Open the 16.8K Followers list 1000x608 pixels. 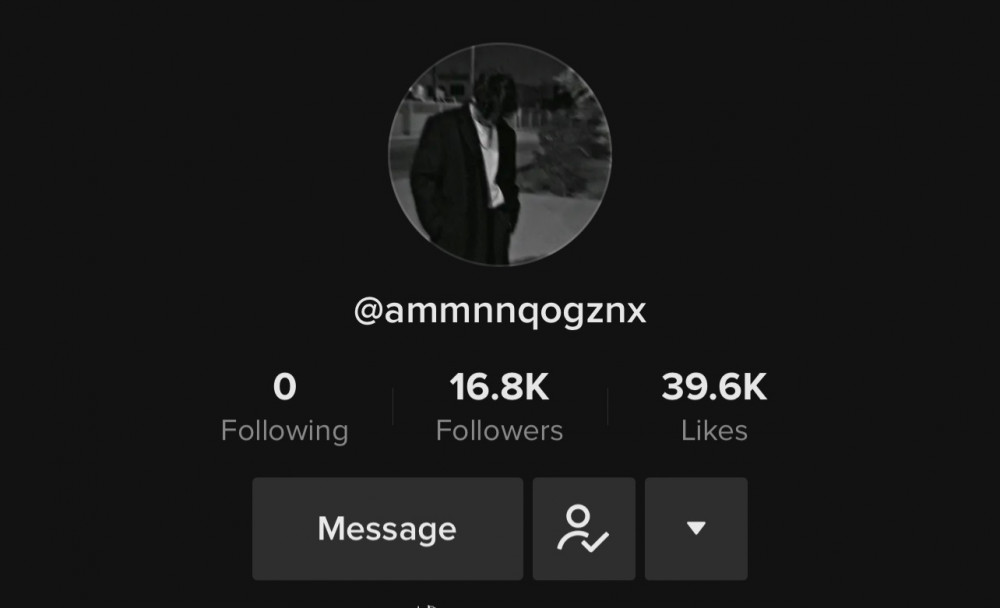[499, 408]
